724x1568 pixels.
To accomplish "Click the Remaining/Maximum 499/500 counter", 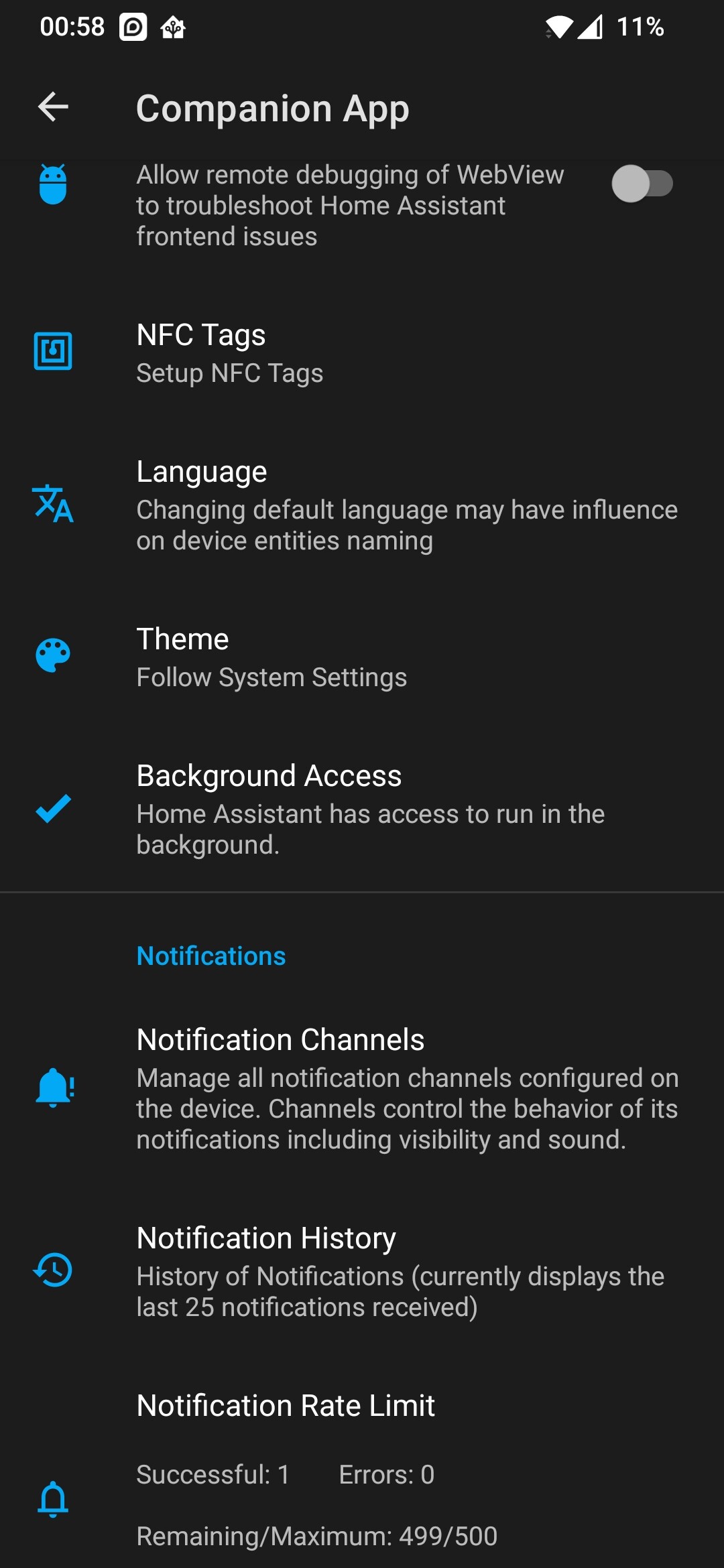I will tap(316, 1534).
